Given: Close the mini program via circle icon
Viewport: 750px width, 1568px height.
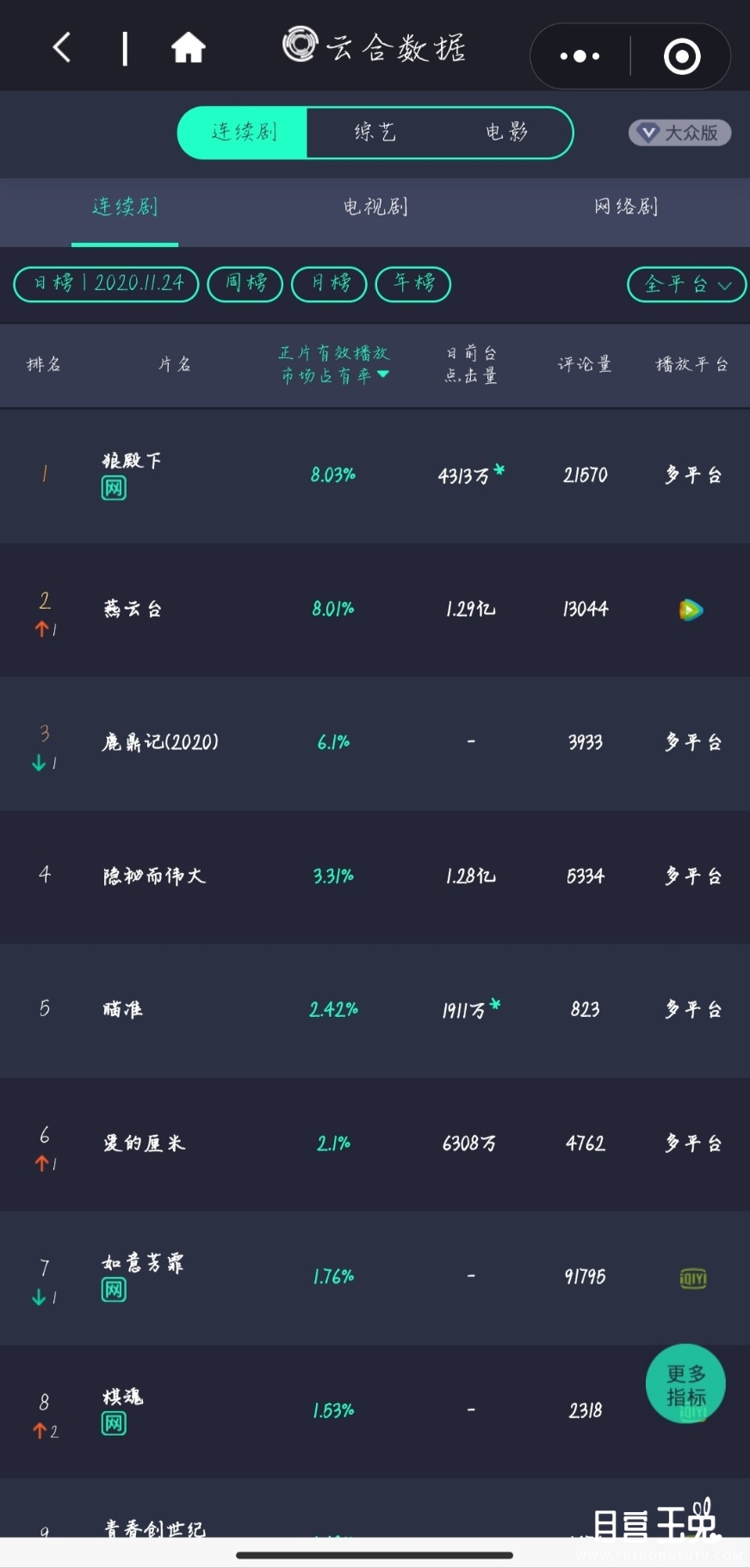Looking at the screenshot, I should (x=682, y=57).
